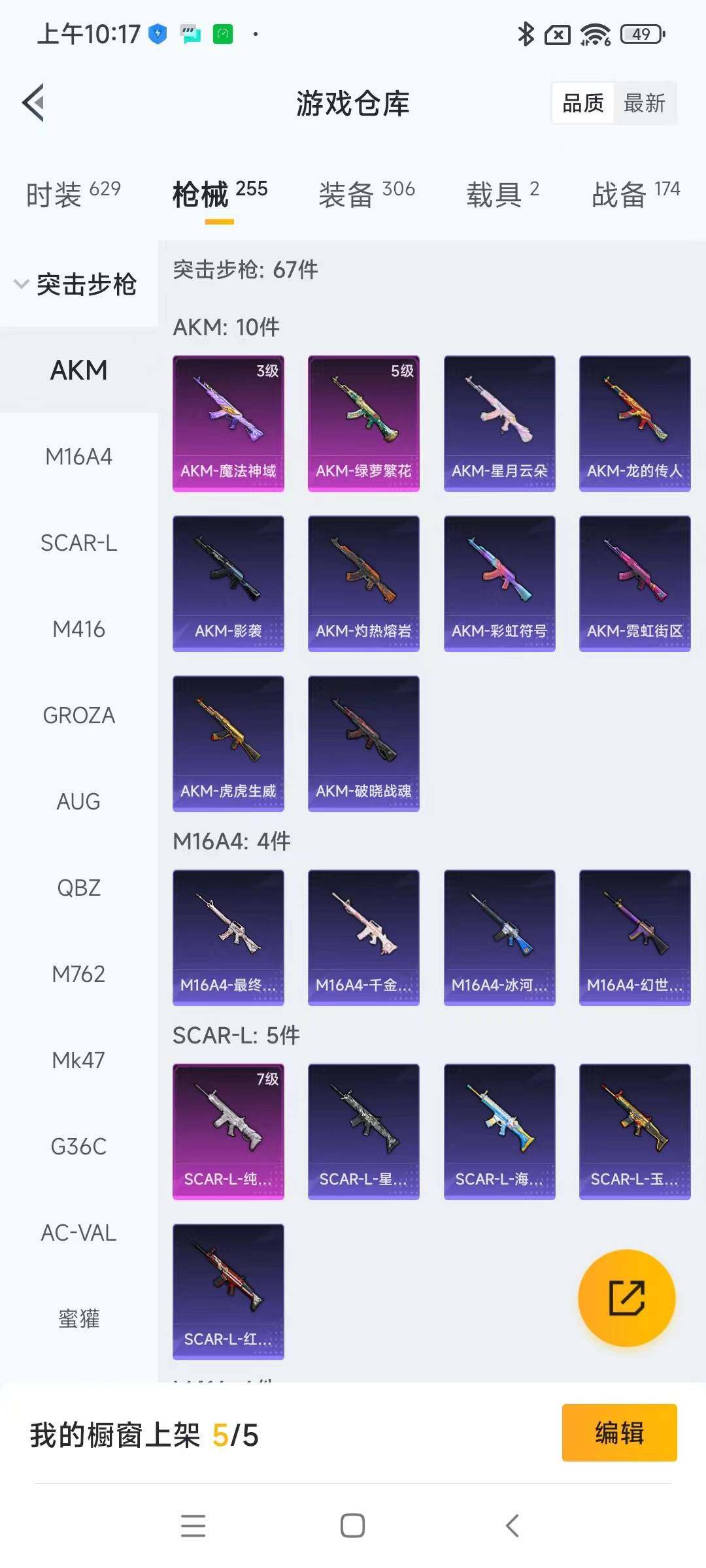The height and width of the screenshot is (1568, 706).
Task: Open the level 7 SCAR-L-纯 skin card
Action: 228,1132
